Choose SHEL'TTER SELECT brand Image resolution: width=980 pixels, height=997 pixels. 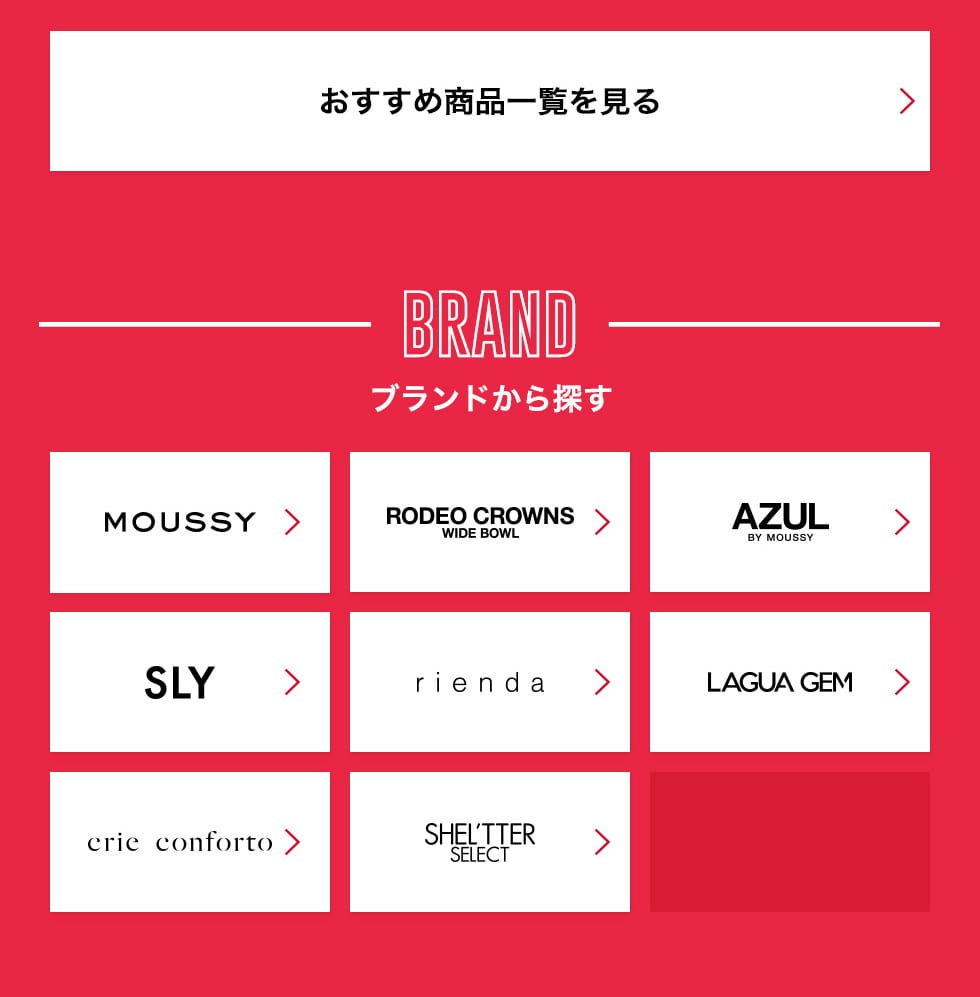point(489,842)
